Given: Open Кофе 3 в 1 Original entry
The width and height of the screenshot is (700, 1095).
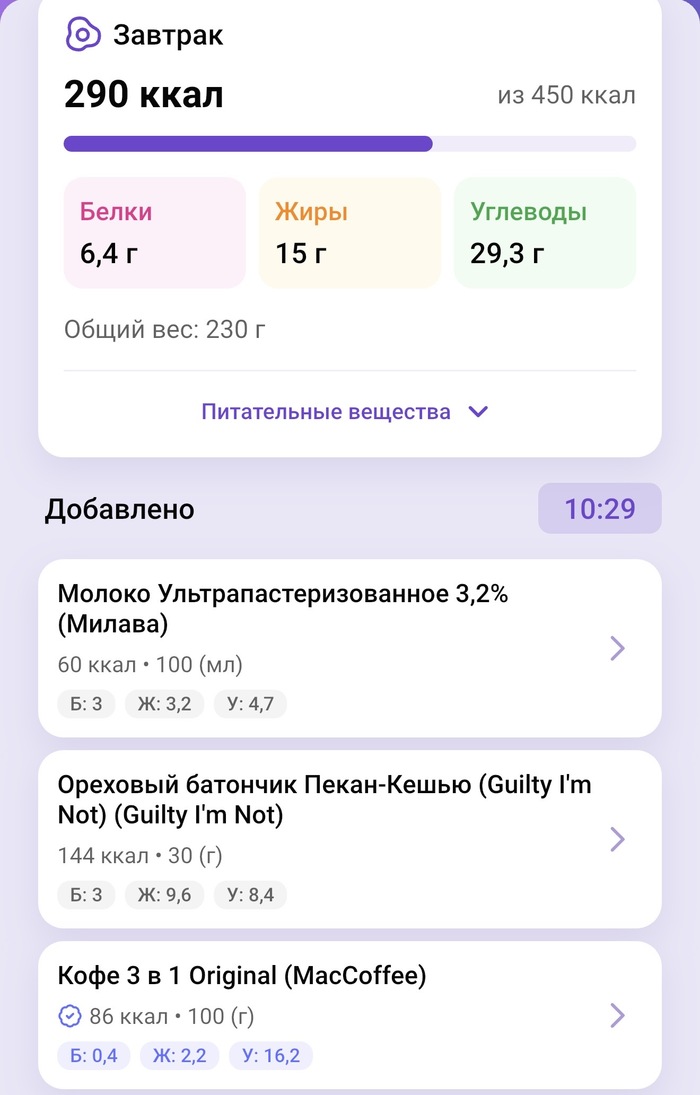Looking at the screenshot, I should [x=349, y=1015].
